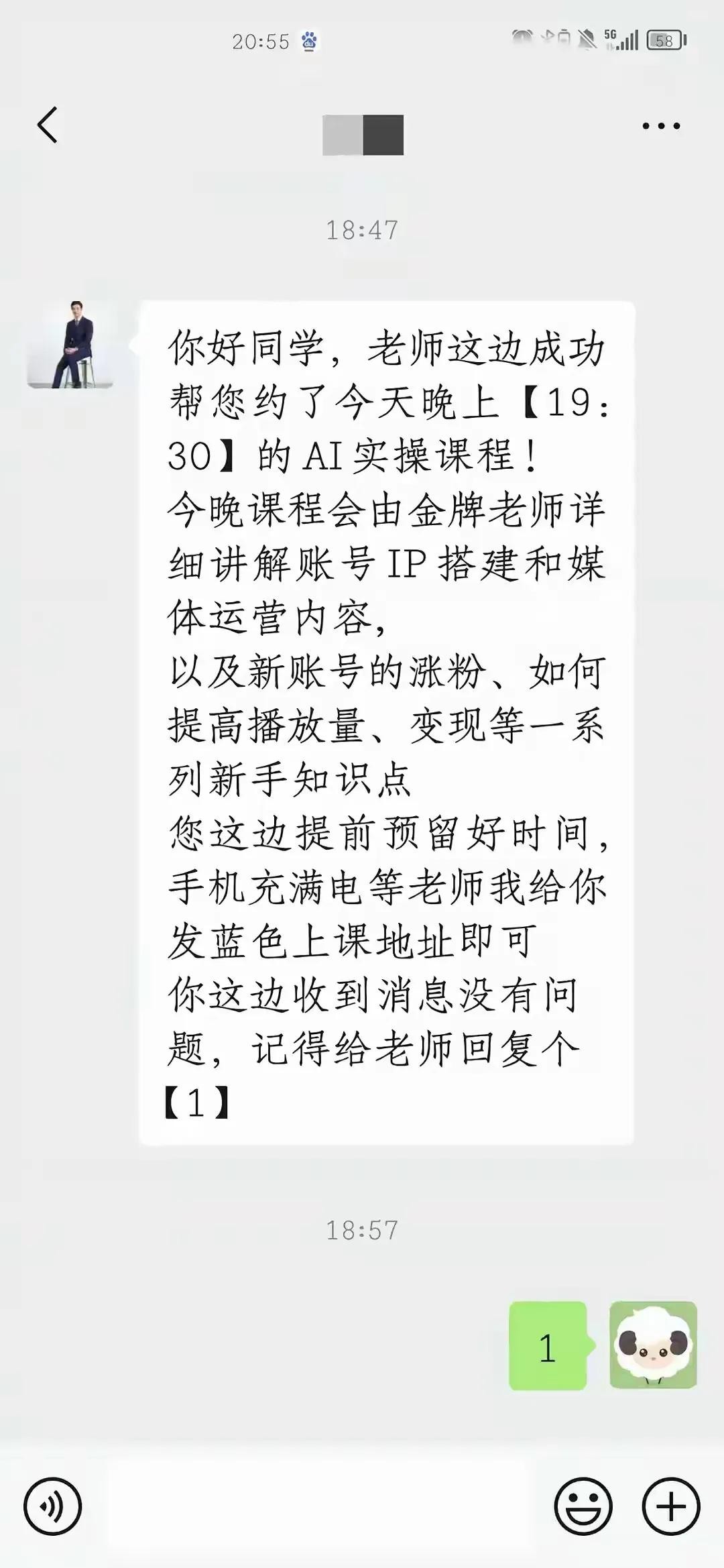This screenshot has height=1568, width=724.
Task: Open my own sheep avatar profile
Action: [653, 1345]
